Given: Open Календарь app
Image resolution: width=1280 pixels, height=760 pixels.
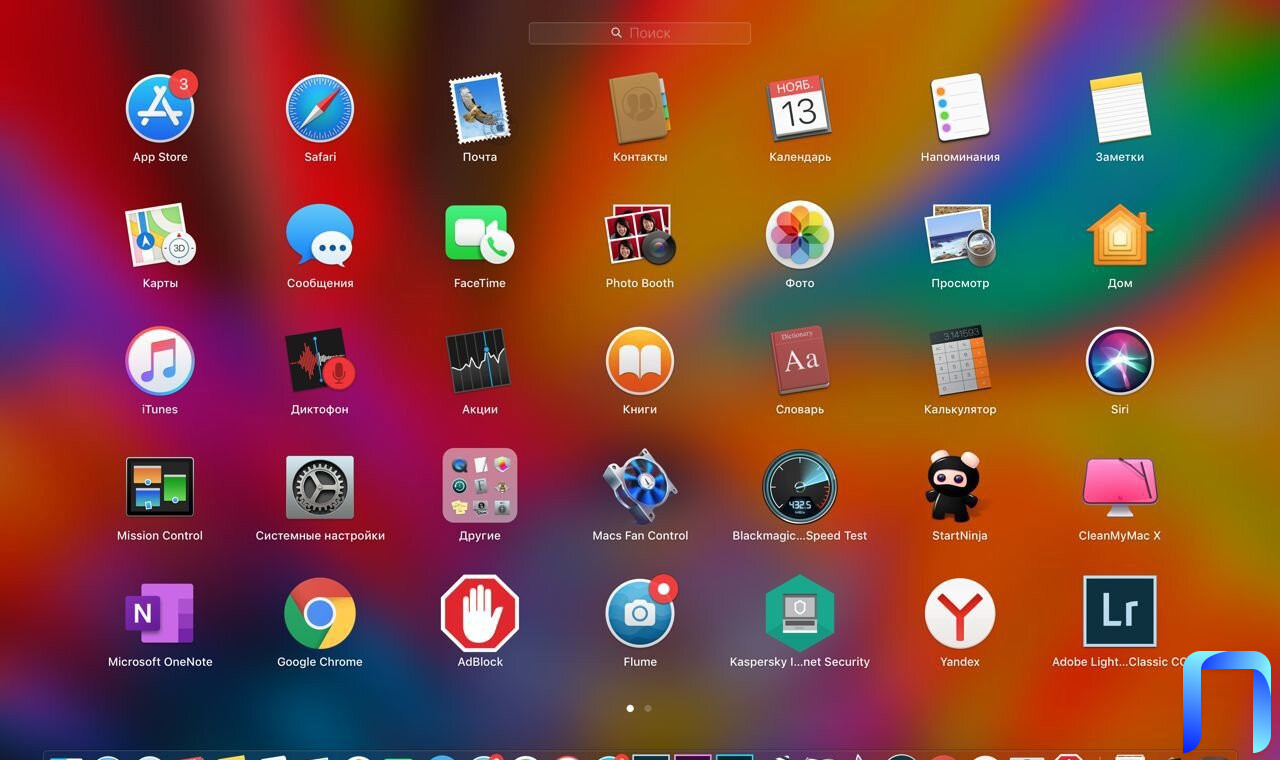Looking at the screenshot, I should (x=799, y=109).
